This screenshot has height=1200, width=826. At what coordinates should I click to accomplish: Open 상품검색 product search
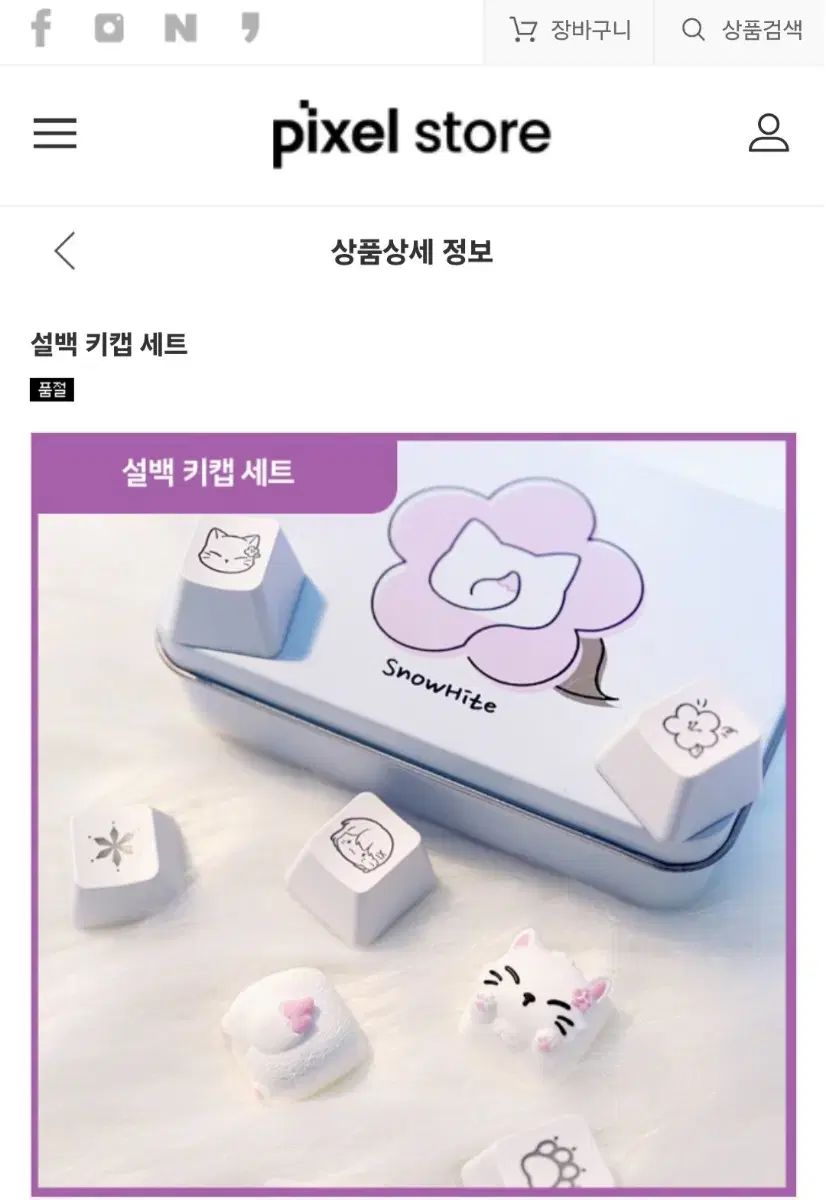[x=741, y=30]
